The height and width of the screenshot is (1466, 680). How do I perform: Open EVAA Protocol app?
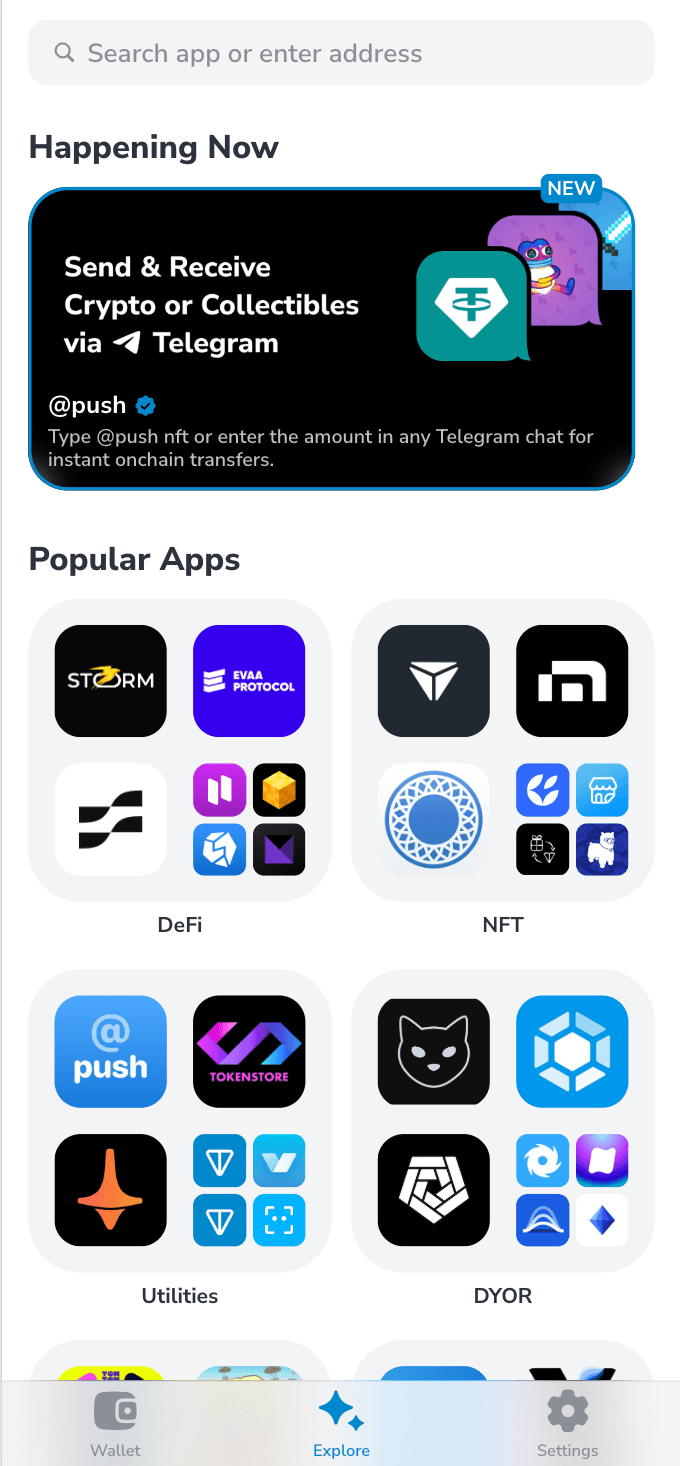(x=249, y=681)
